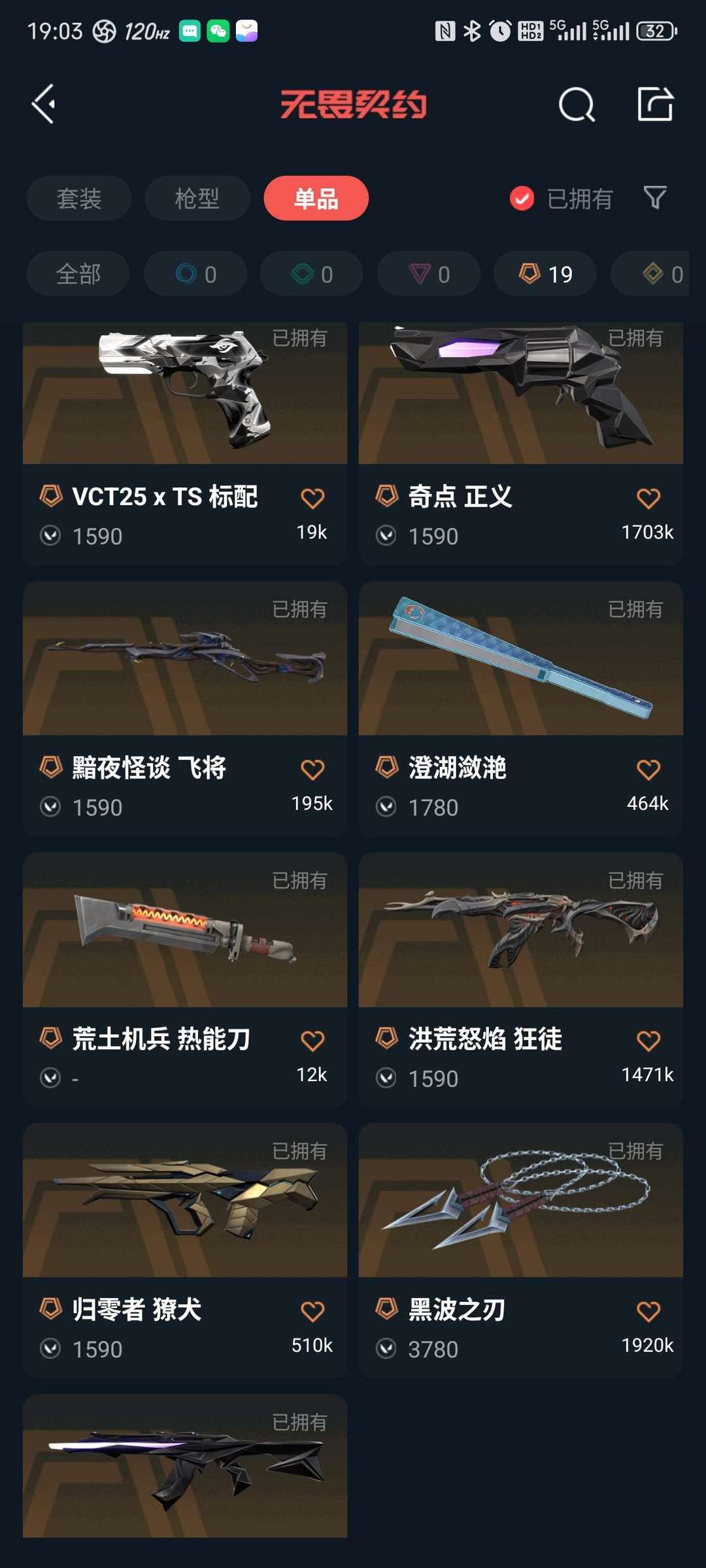Tap the heart next to 归零者 獠犬
This screenshot has height=1568, width=706.
tap(312, 1309)
